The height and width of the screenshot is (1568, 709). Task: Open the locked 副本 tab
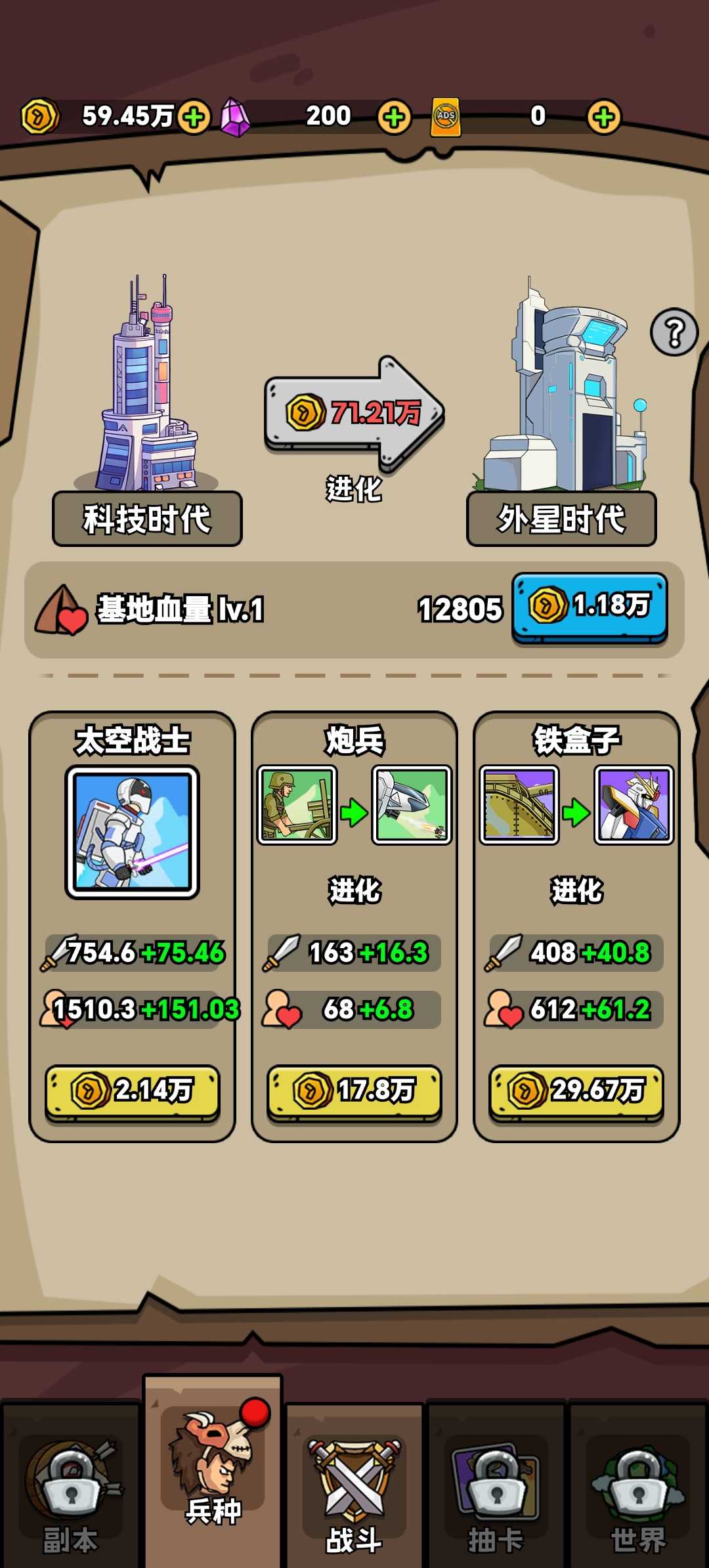click(70, 1491)
